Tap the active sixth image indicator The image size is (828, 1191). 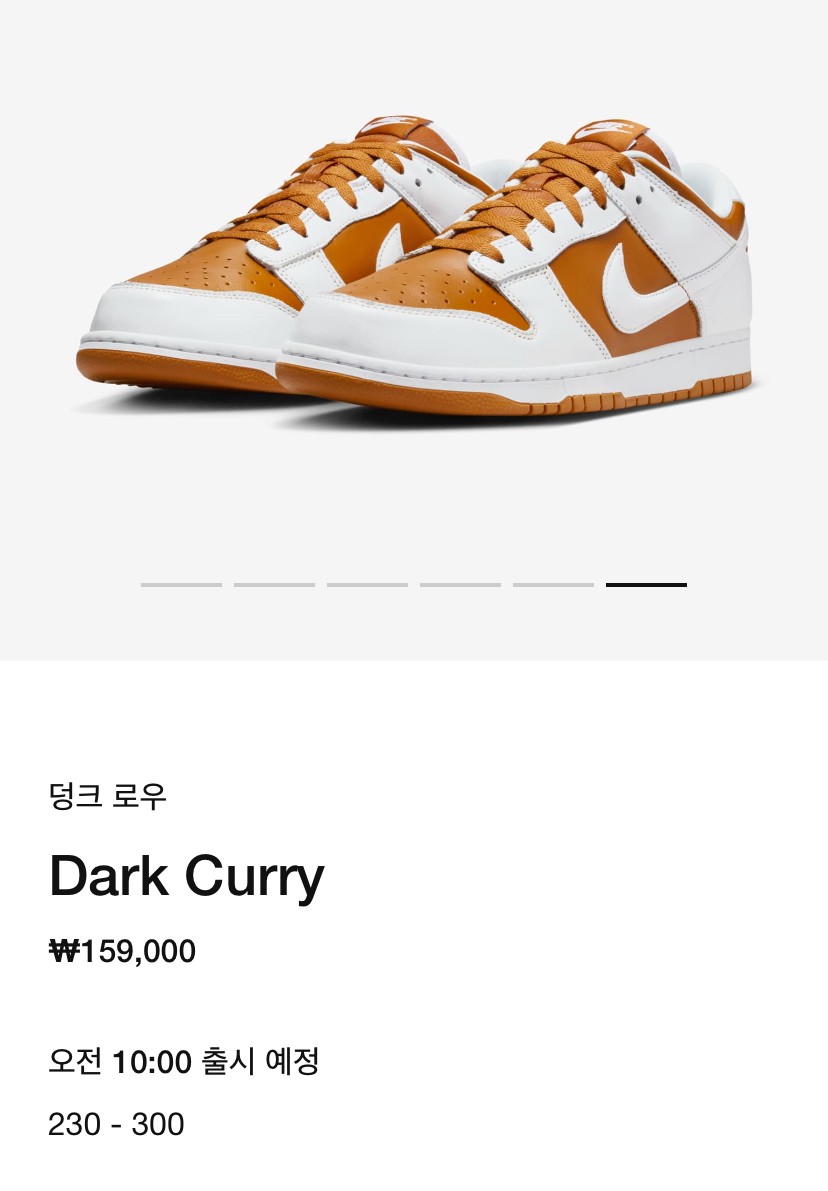pyautogui.click(x=646, y=584)
